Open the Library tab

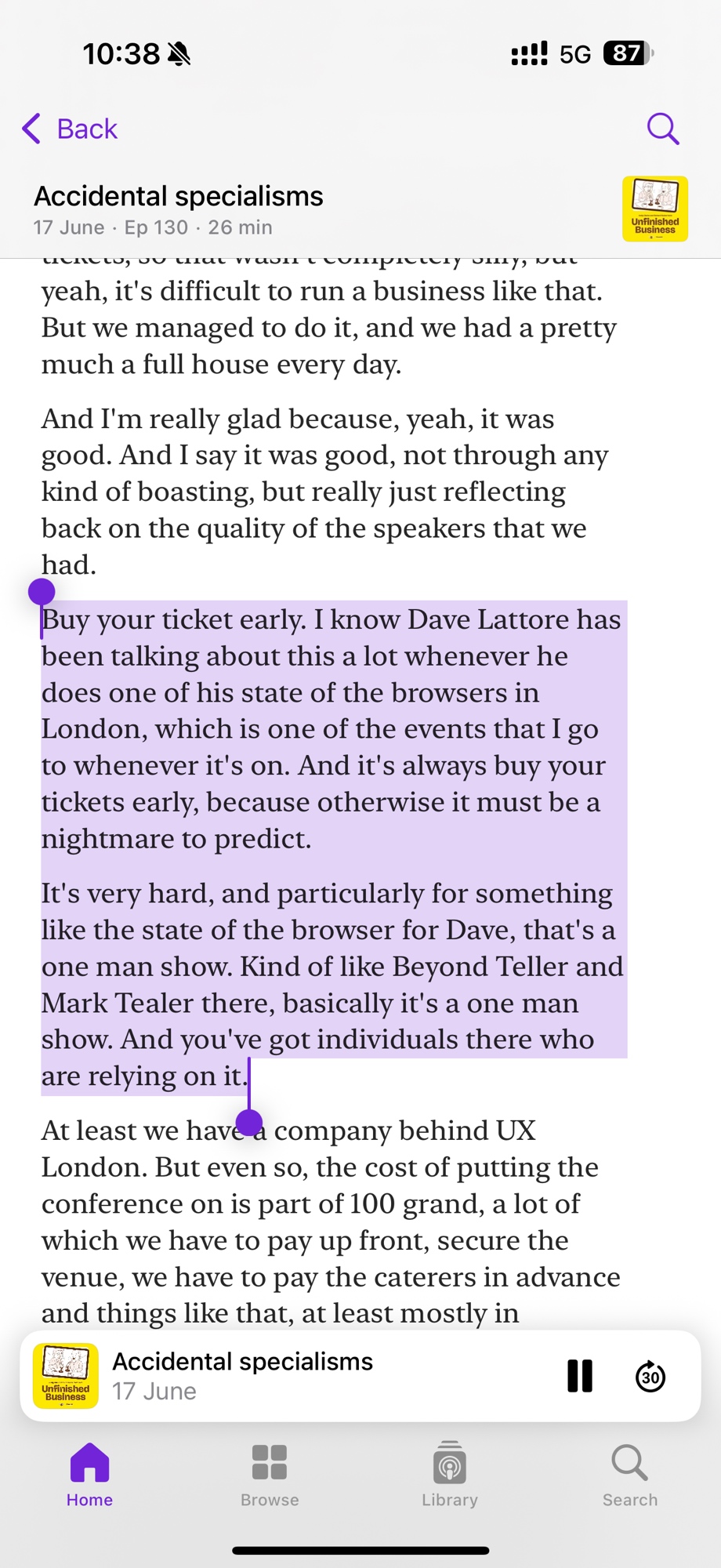click(450, 1475)
